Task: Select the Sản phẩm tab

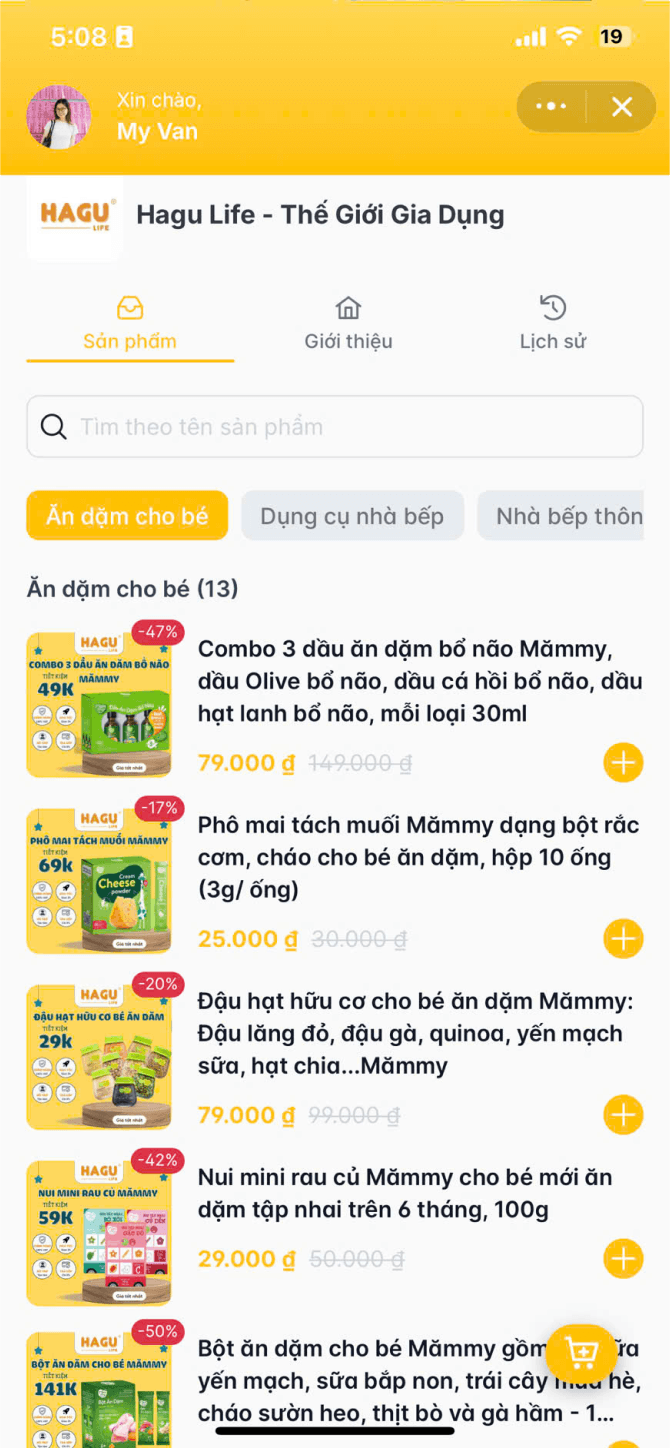Action: coord(130,323)
